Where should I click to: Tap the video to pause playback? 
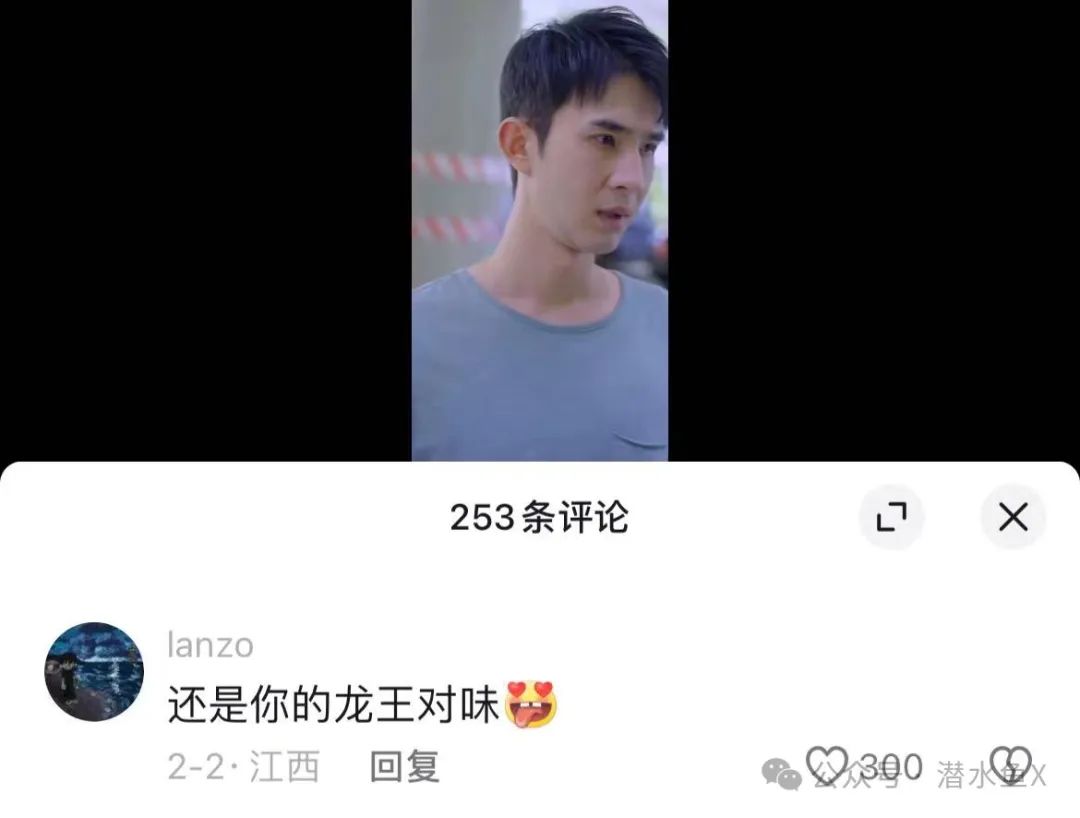(539, 231)
